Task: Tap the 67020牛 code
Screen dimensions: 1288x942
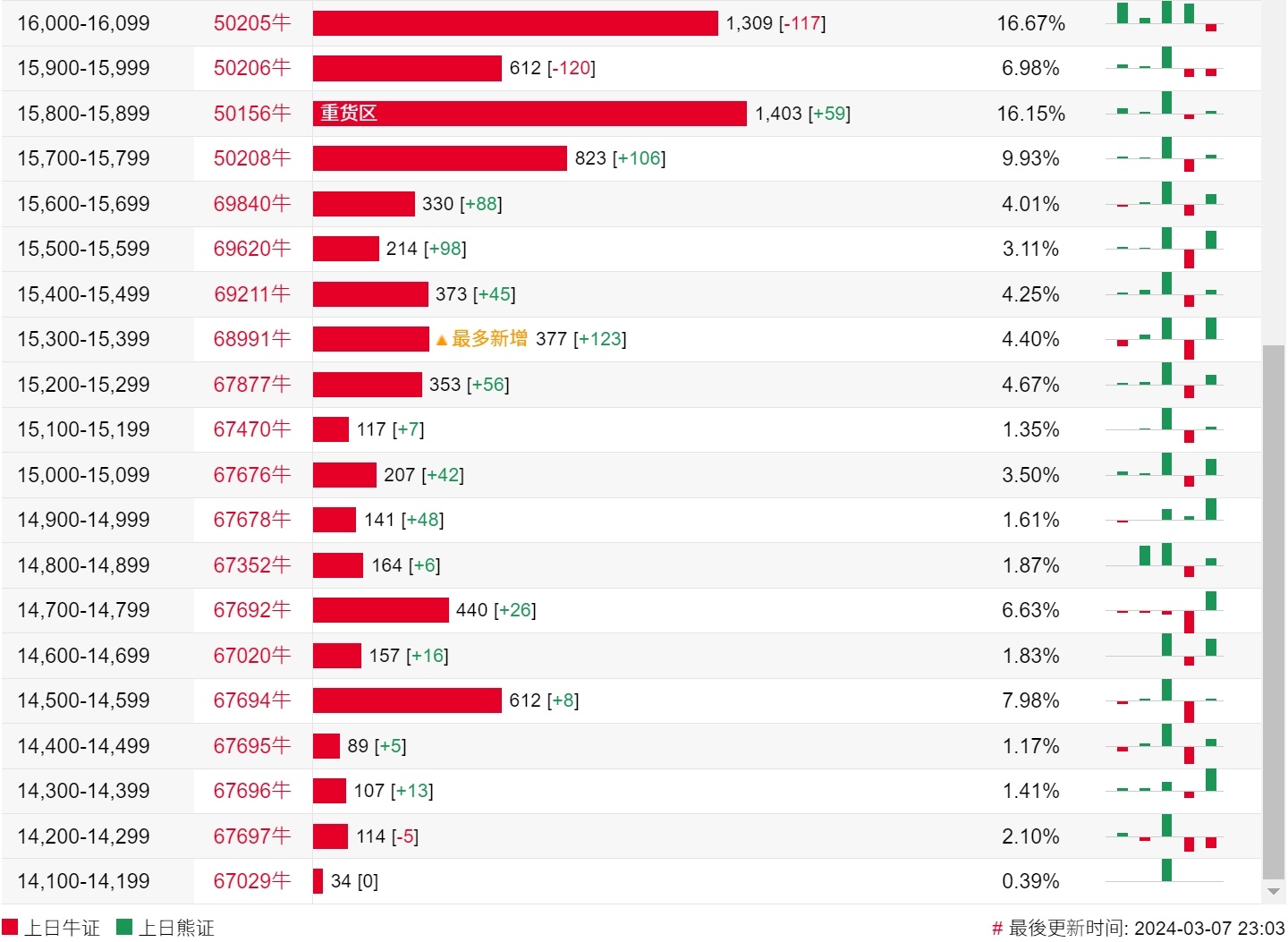Action: [252, 656]
